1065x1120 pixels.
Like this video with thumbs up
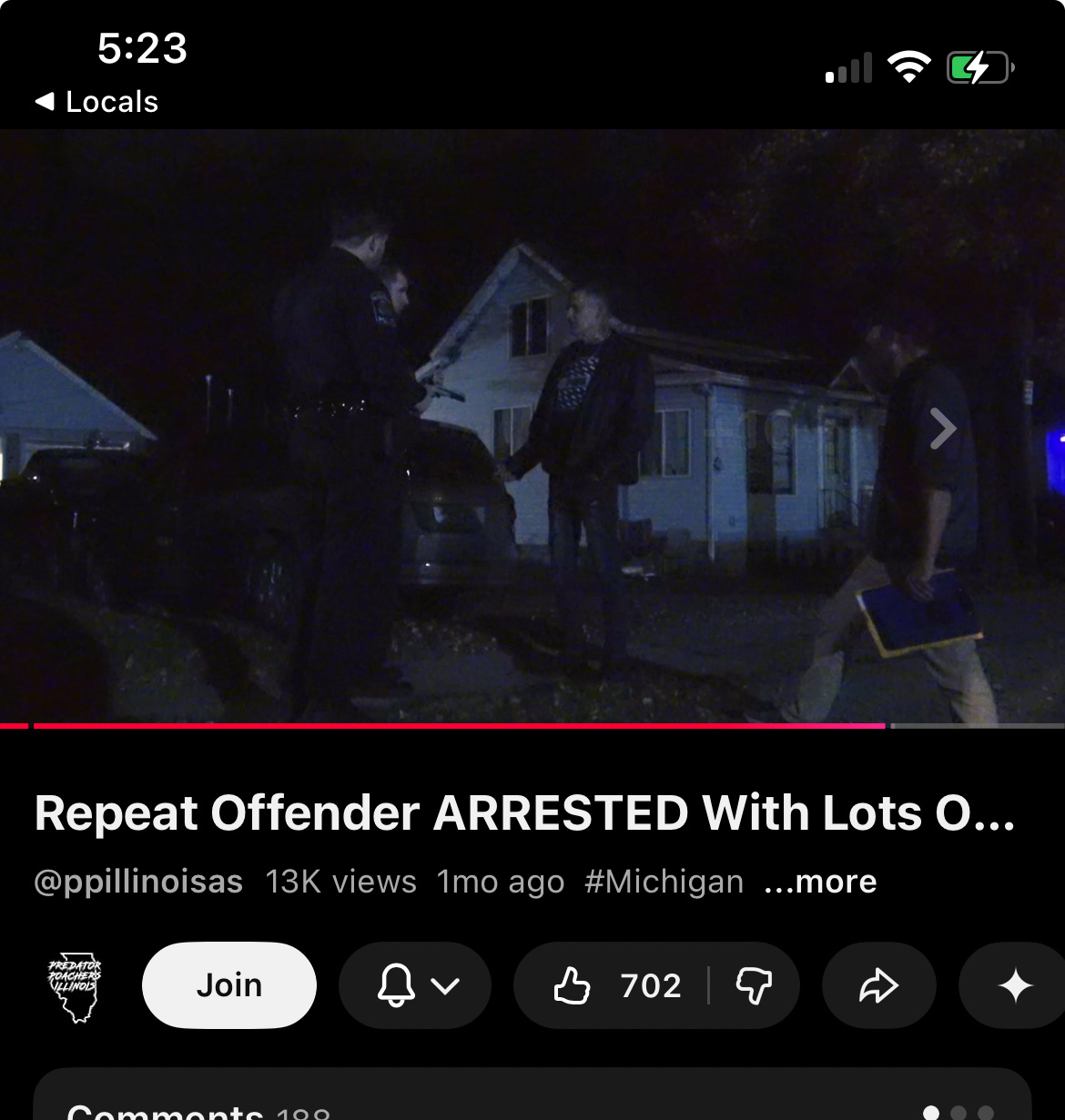pyautogui.click(x=614, y=985)
